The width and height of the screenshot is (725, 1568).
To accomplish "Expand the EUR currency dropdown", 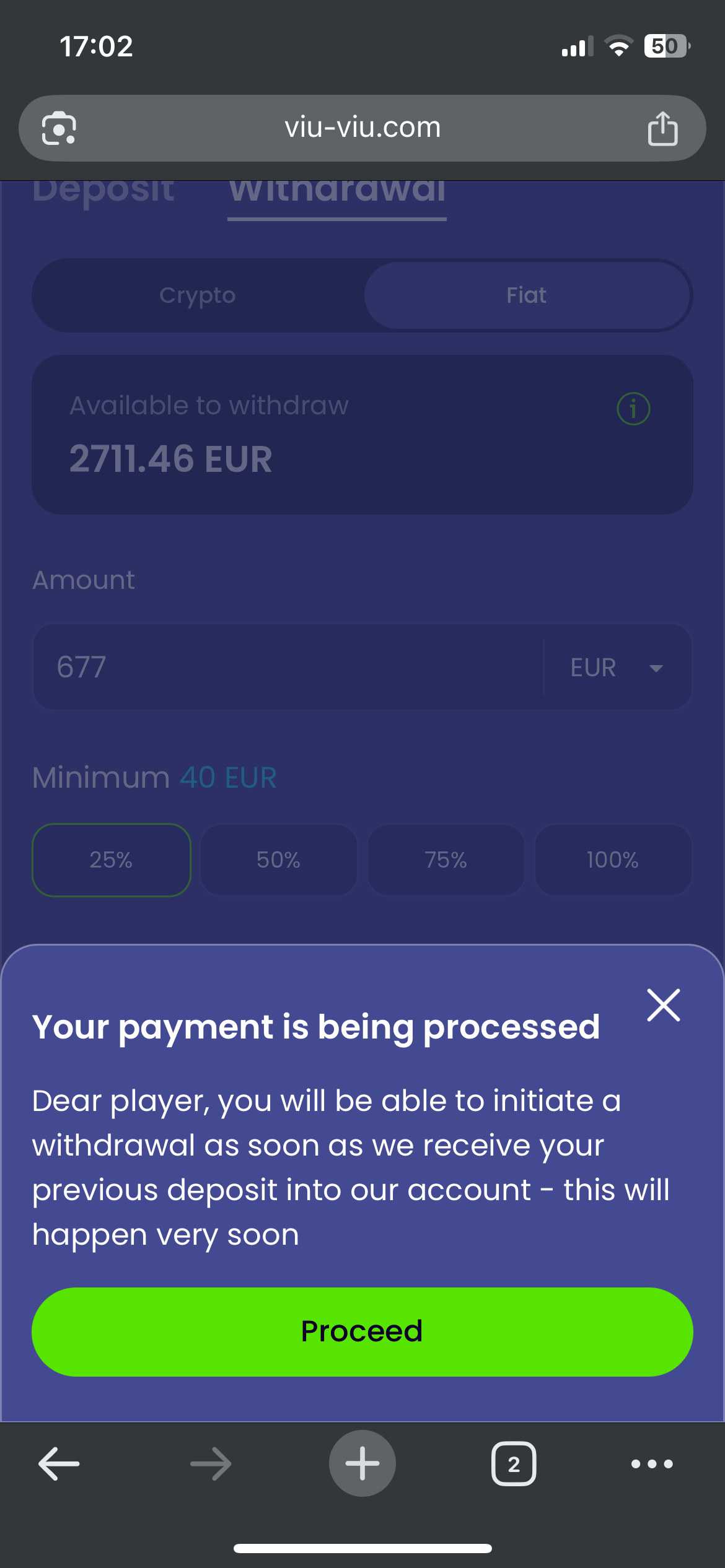I will (617, 668).
